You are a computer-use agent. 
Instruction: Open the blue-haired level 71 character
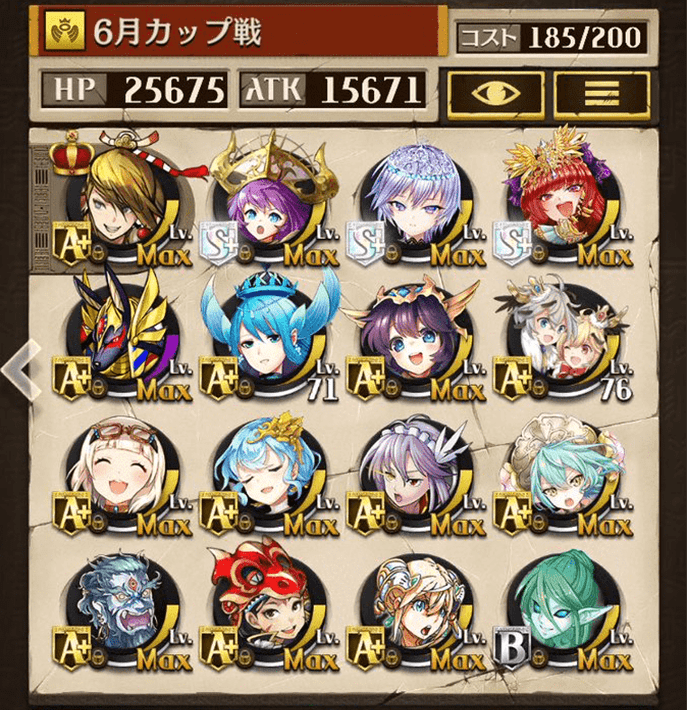(x=266, y=338)
